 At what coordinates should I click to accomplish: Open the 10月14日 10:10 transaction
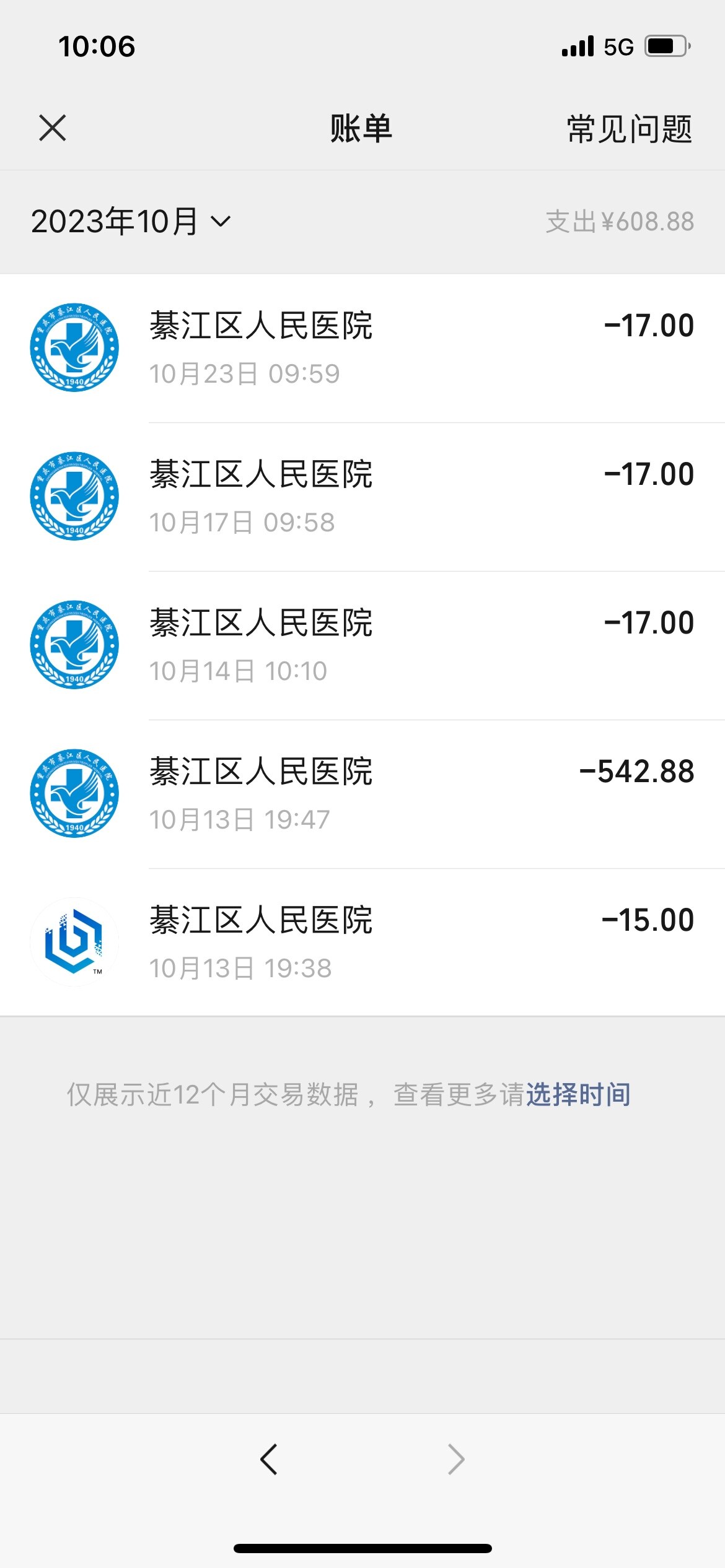pyautogui.click(x=362, y=645)
